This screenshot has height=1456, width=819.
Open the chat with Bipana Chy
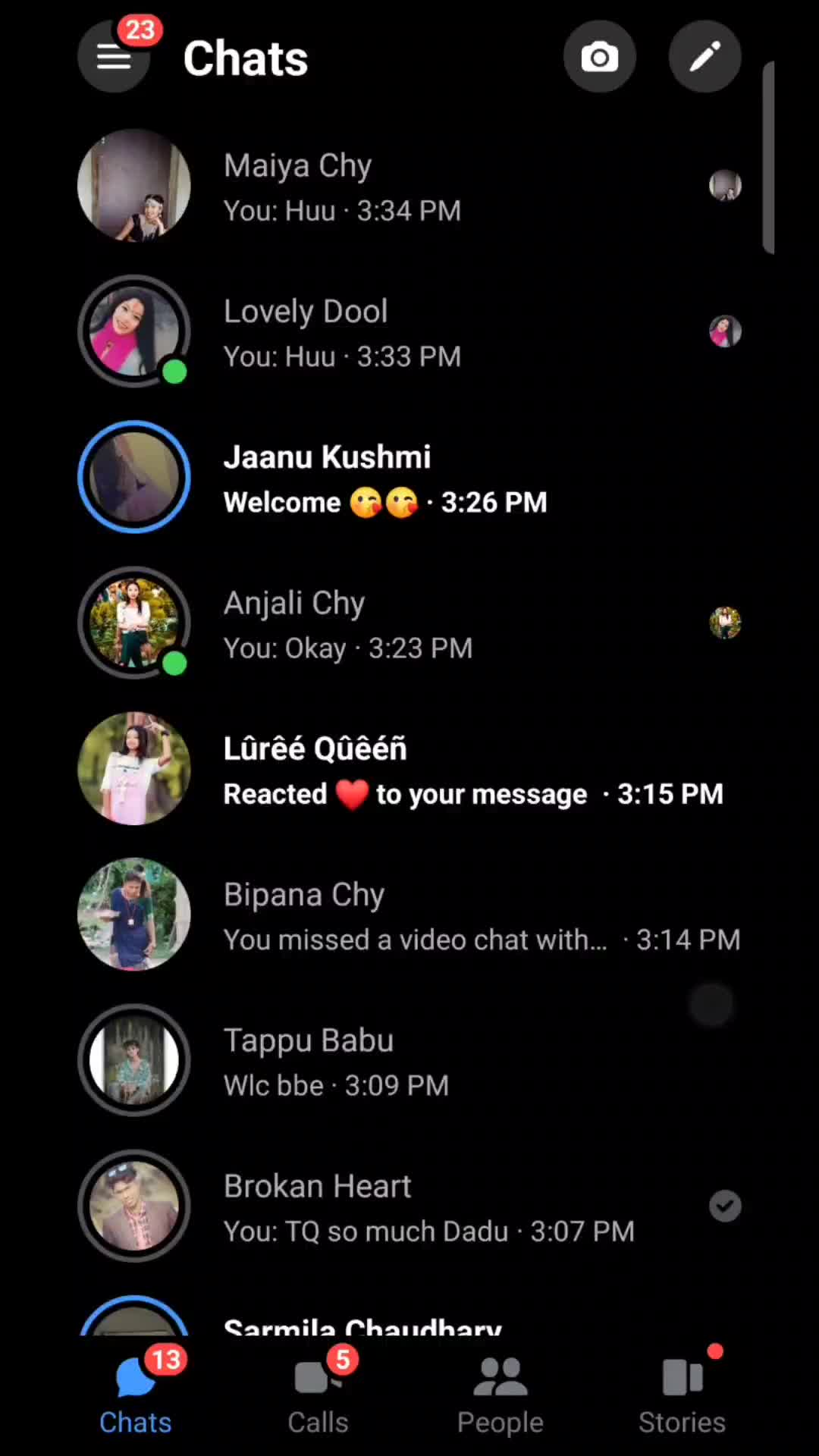click(x=409, y=915)
